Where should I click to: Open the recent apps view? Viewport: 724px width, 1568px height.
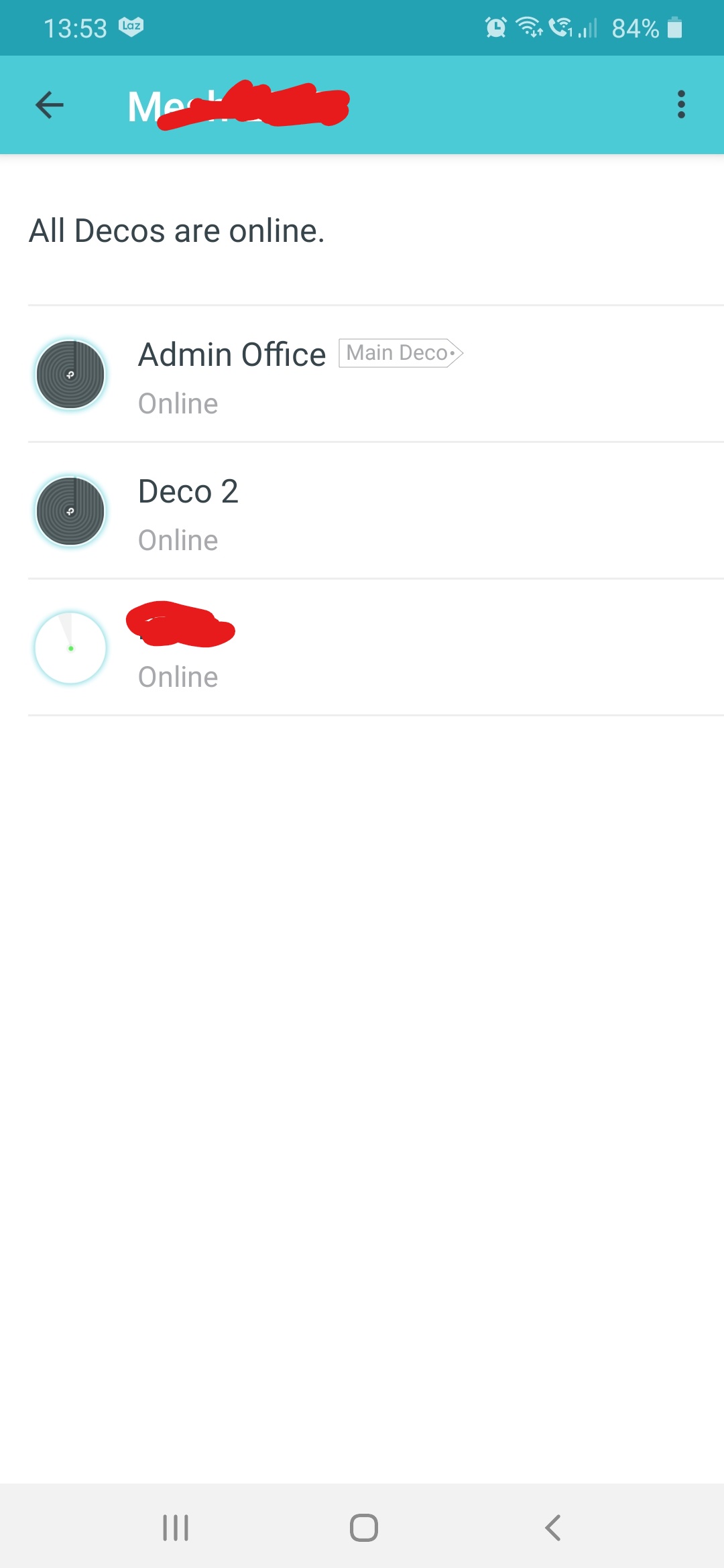pyautogui.click(x=176, y=1528)
